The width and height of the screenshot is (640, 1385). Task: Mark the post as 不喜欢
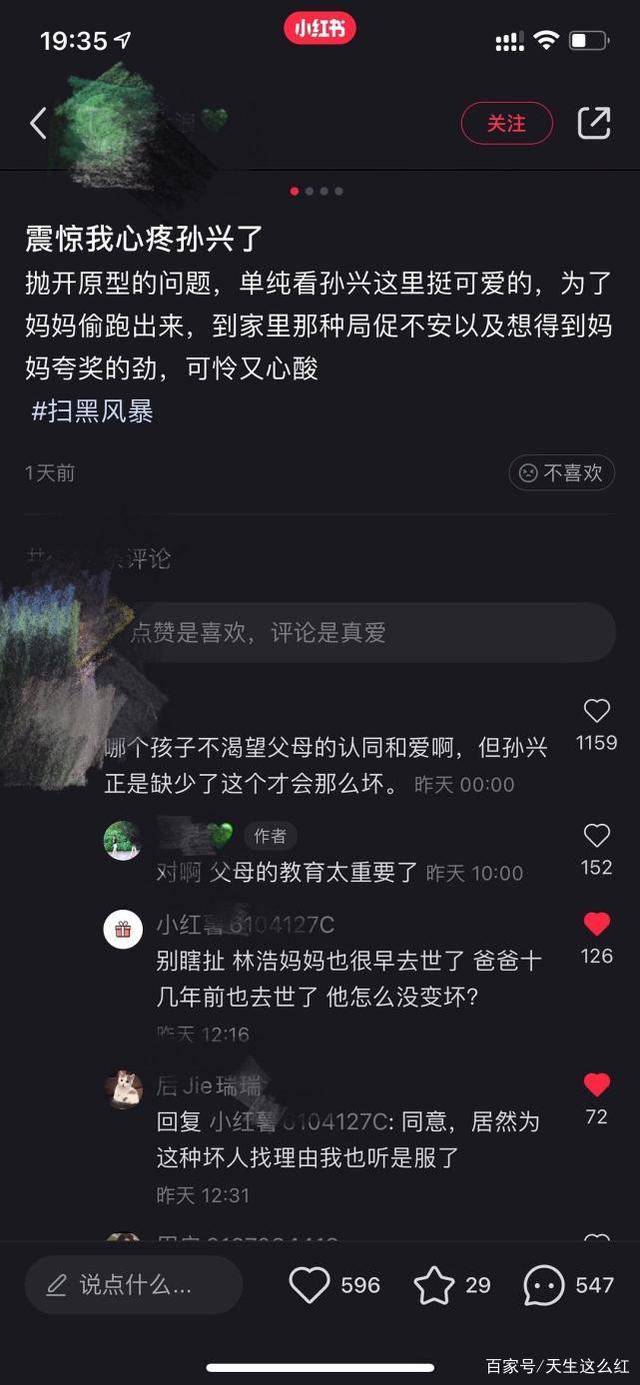click(561, 472)
